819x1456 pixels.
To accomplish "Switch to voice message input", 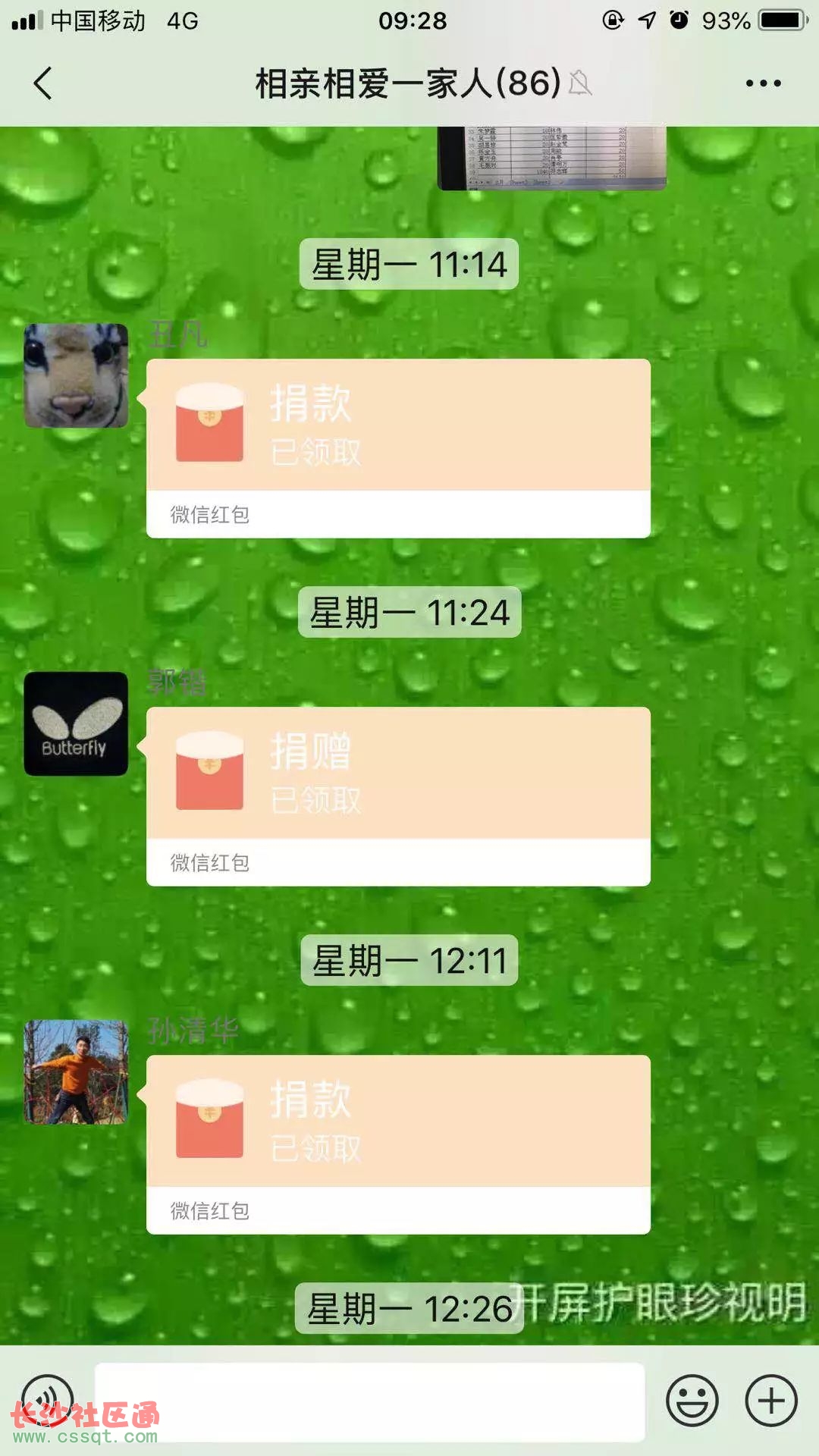I will point(47,1399).
